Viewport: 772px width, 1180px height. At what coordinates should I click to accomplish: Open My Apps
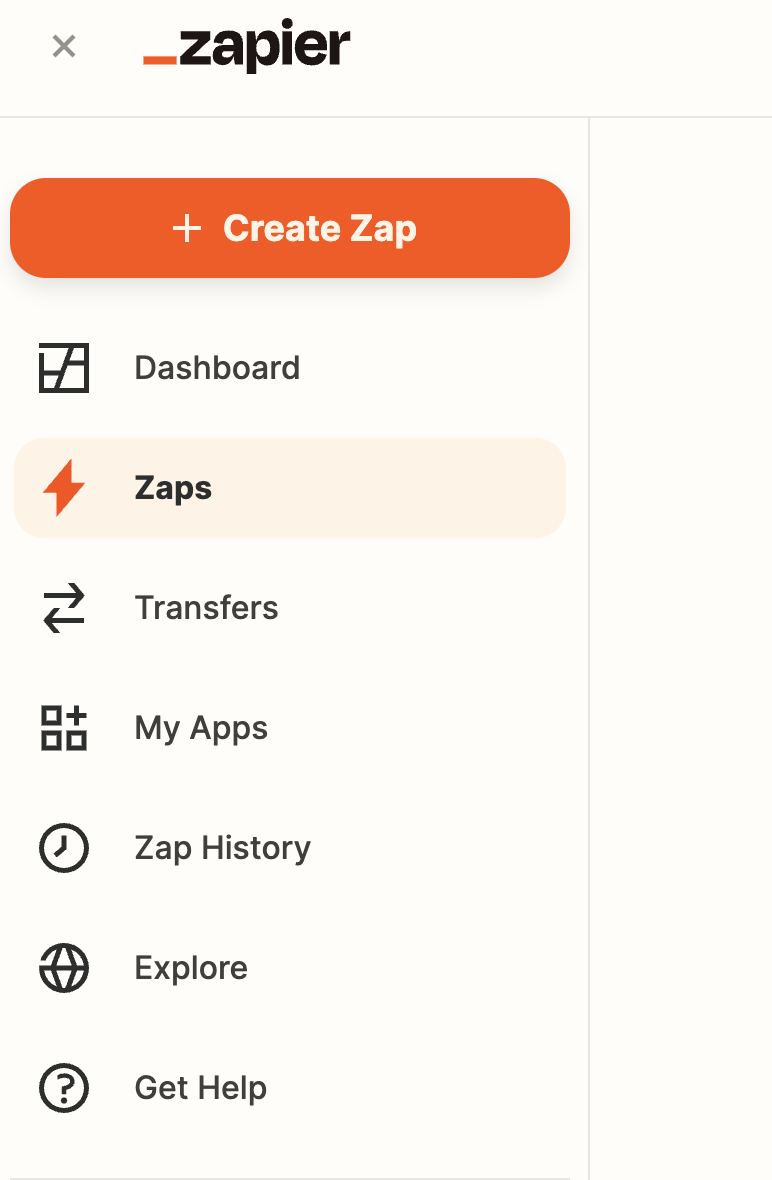pos(200,728)
